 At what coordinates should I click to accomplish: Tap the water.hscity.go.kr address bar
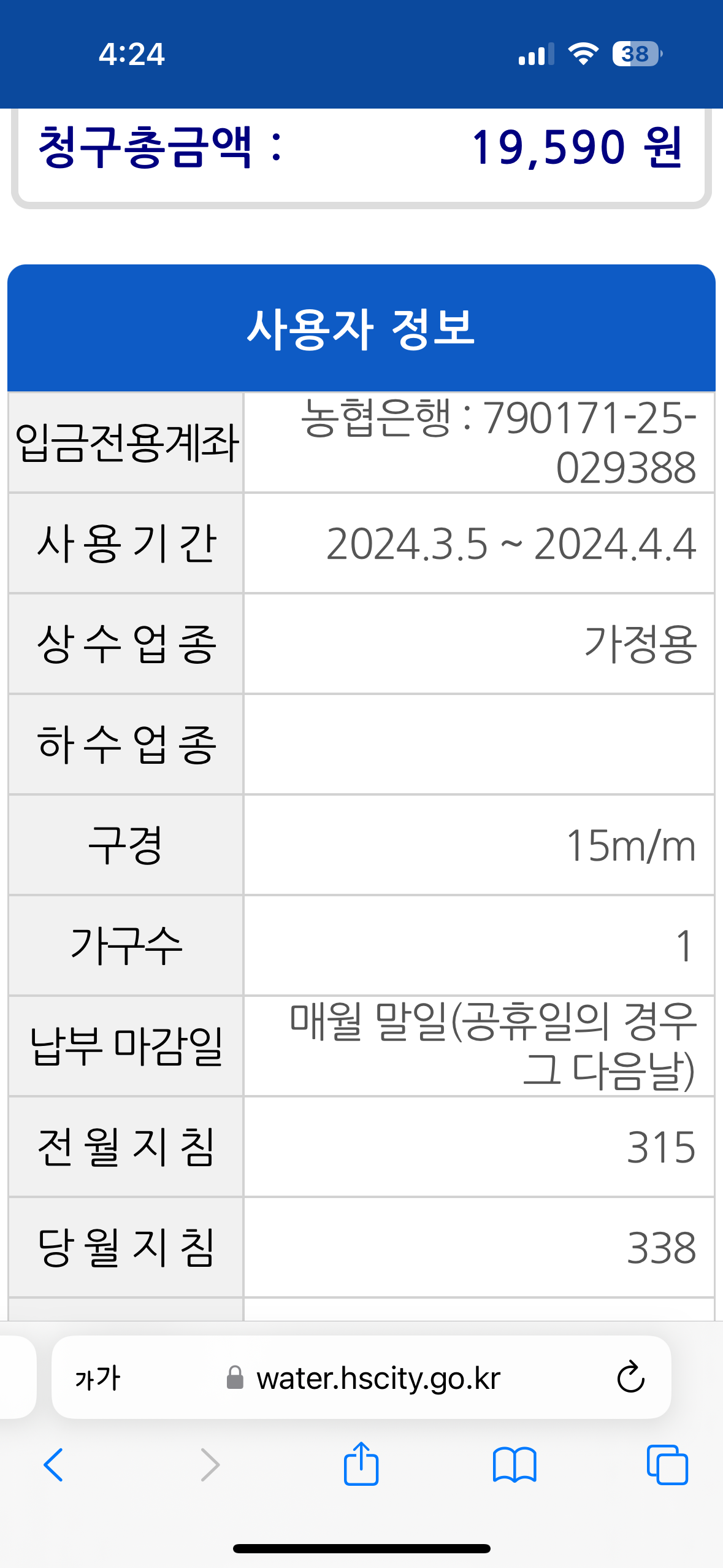pyautogui.click(x=361, y=1377)
